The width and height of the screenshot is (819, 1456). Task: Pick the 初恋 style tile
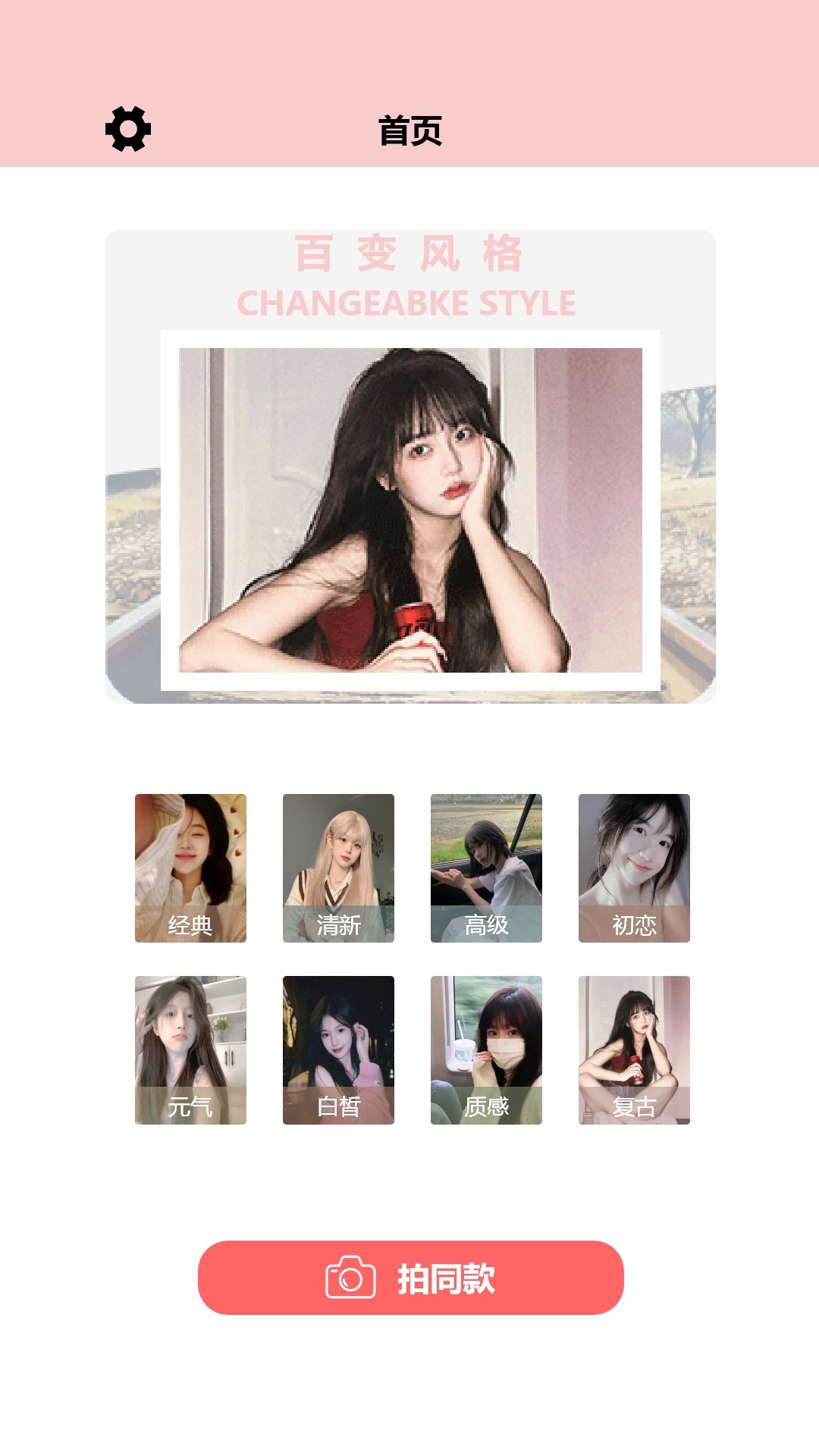tap(634, 868)
